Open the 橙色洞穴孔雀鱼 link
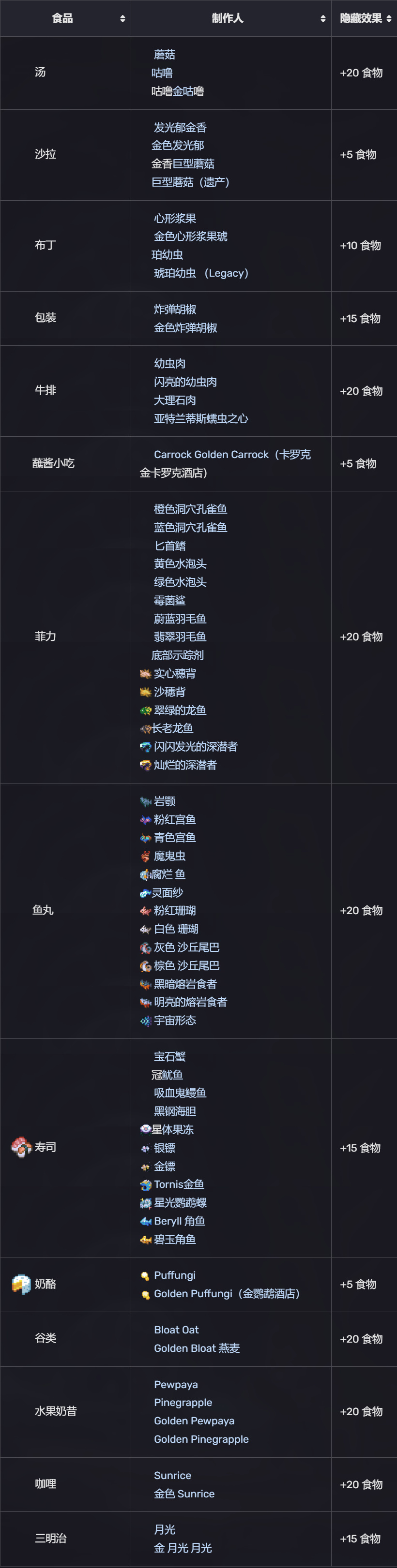This screenshot has width=397, height=1568. point(190,509)
